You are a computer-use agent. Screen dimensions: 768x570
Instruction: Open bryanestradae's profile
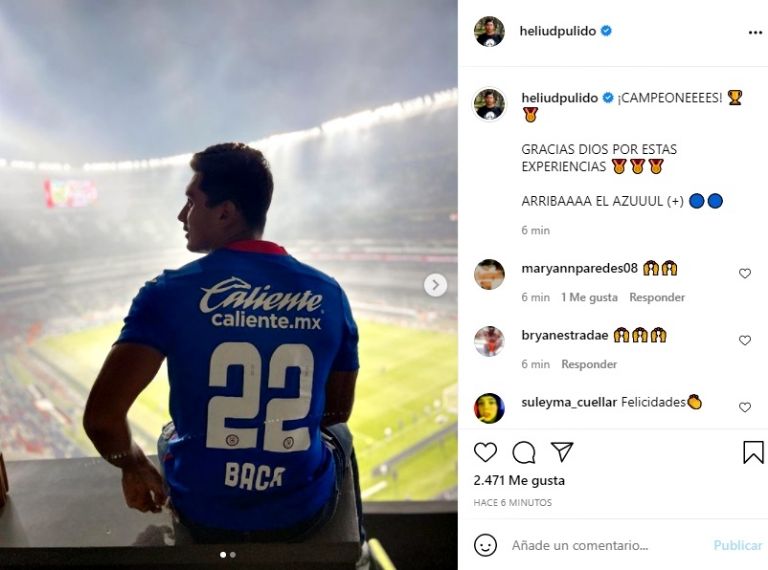tap(564, 335)
